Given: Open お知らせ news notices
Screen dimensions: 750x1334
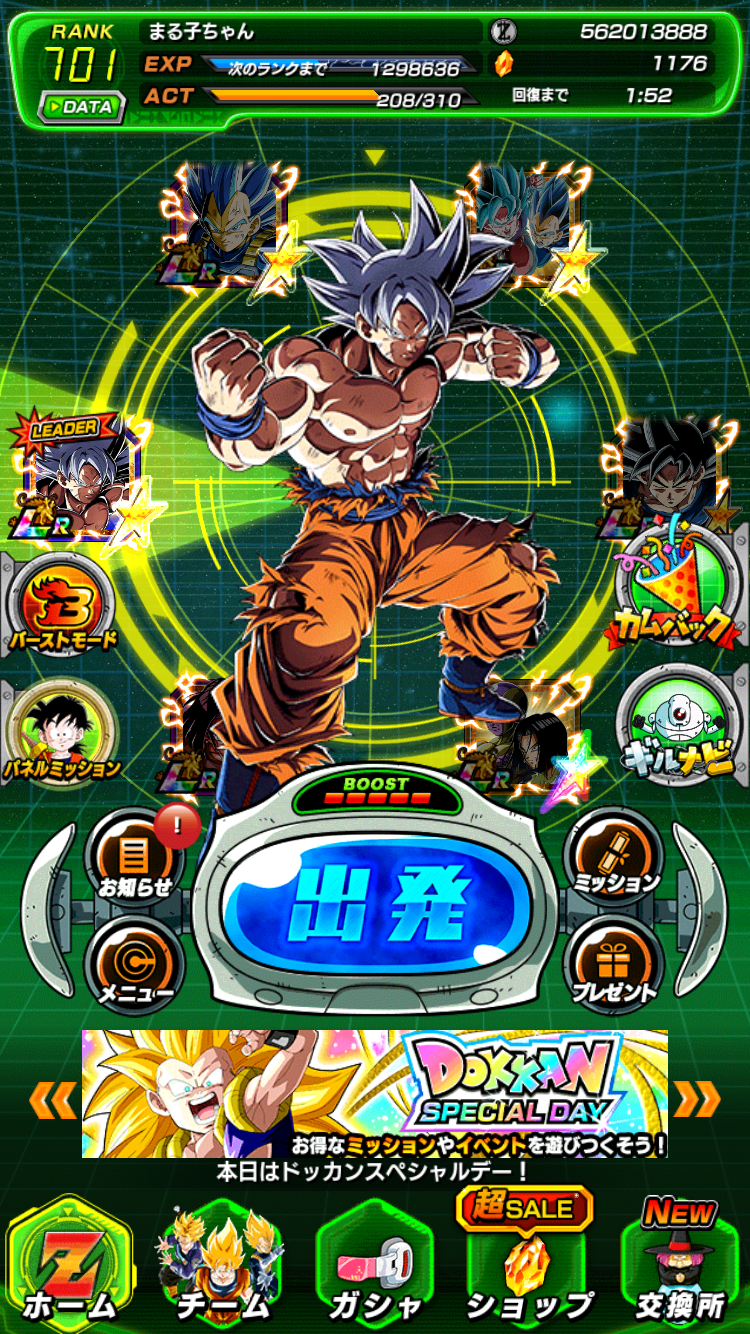Looking at the screenshot, I should click(134, 862).
